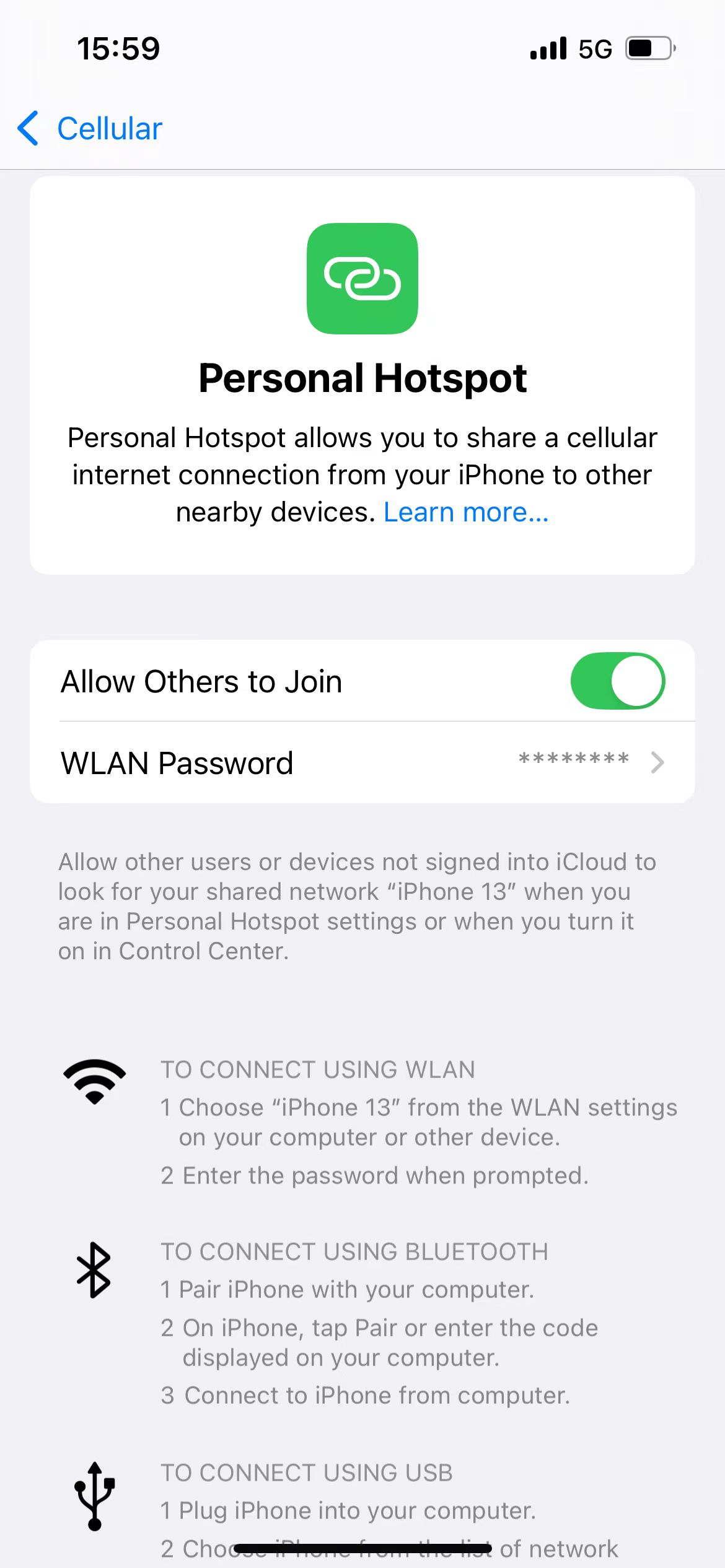Screen dimensions: 725x1568
Task: Turn off Allow Others to Join
Action: coord(617,681)
